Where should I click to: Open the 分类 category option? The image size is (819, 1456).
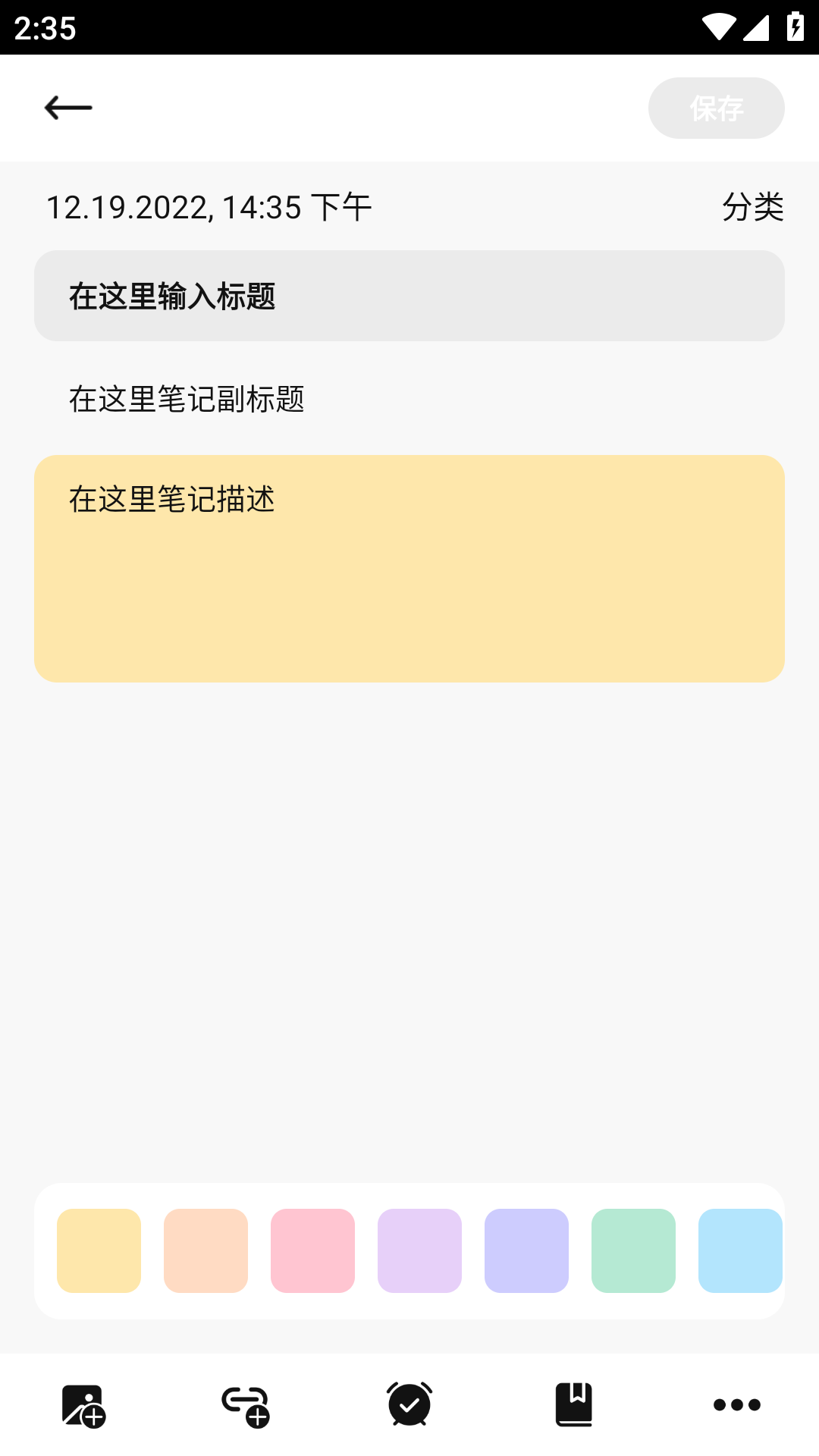coord(753,206)
